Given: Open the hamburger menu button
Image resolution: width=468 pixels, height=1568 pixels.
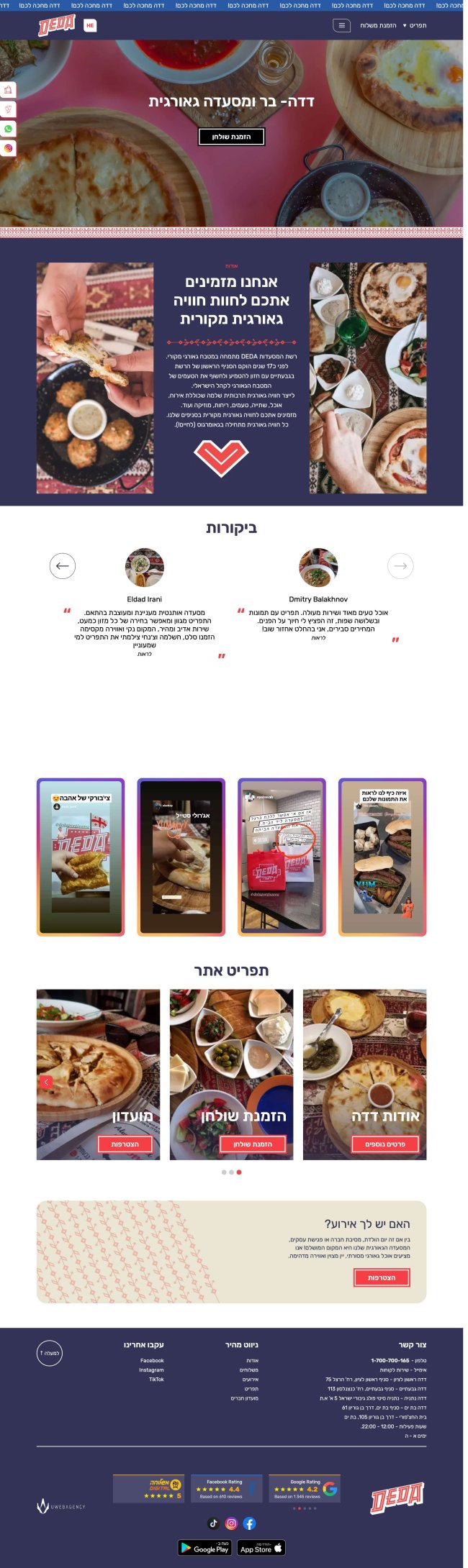Looking at the screenshot, I should [341, 25].
